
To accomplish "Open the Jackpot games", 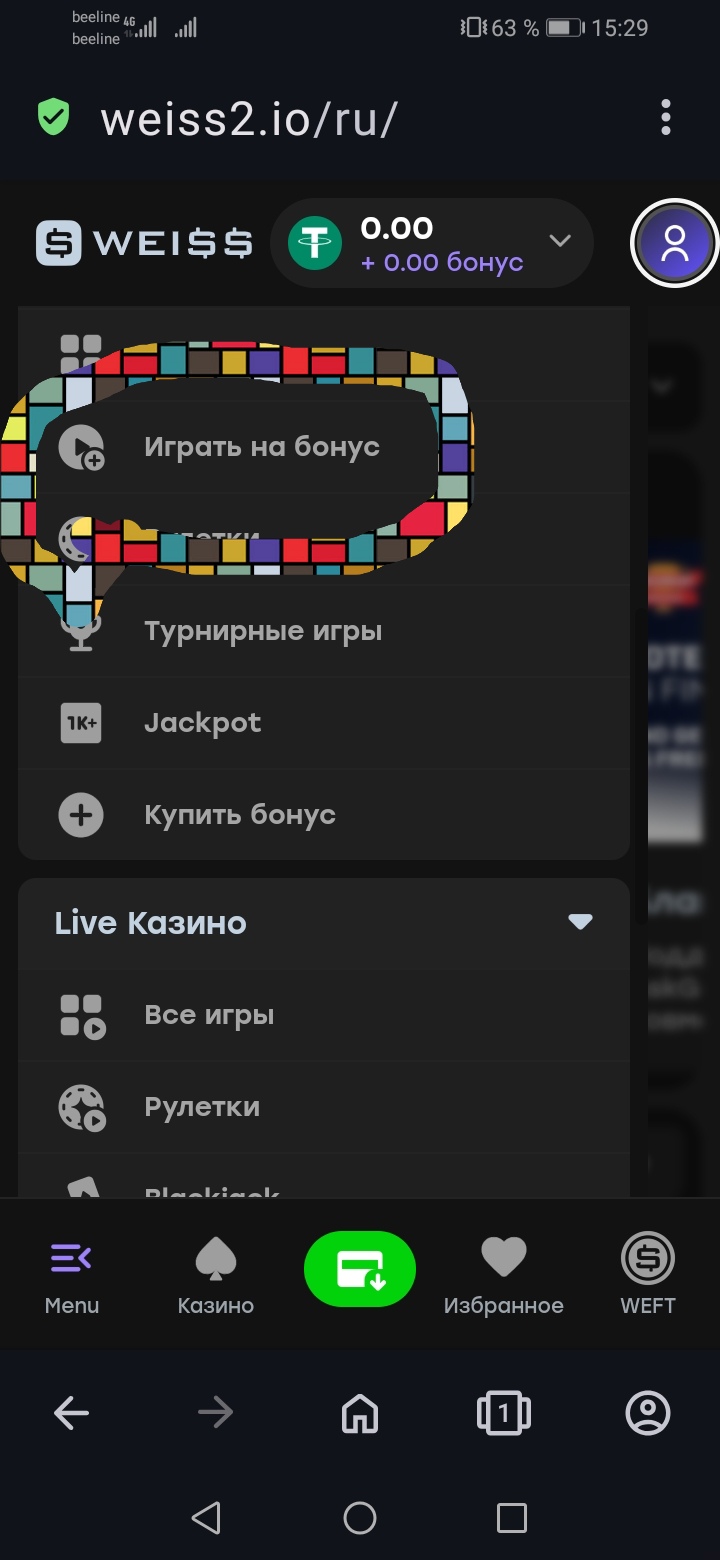I will (x=202, y=723).
